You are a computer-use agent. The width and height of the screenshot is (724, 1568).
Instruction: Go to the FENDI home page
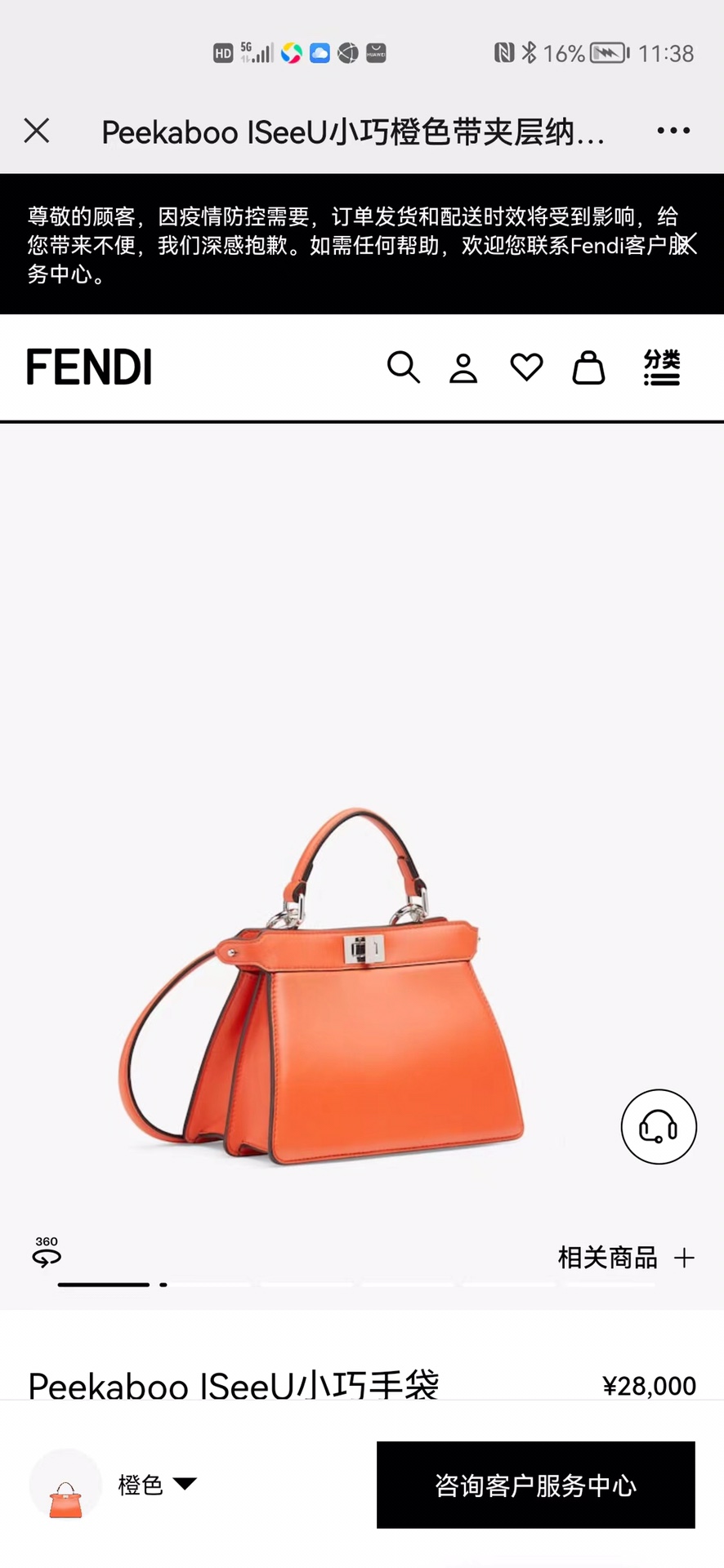(90, 367)
